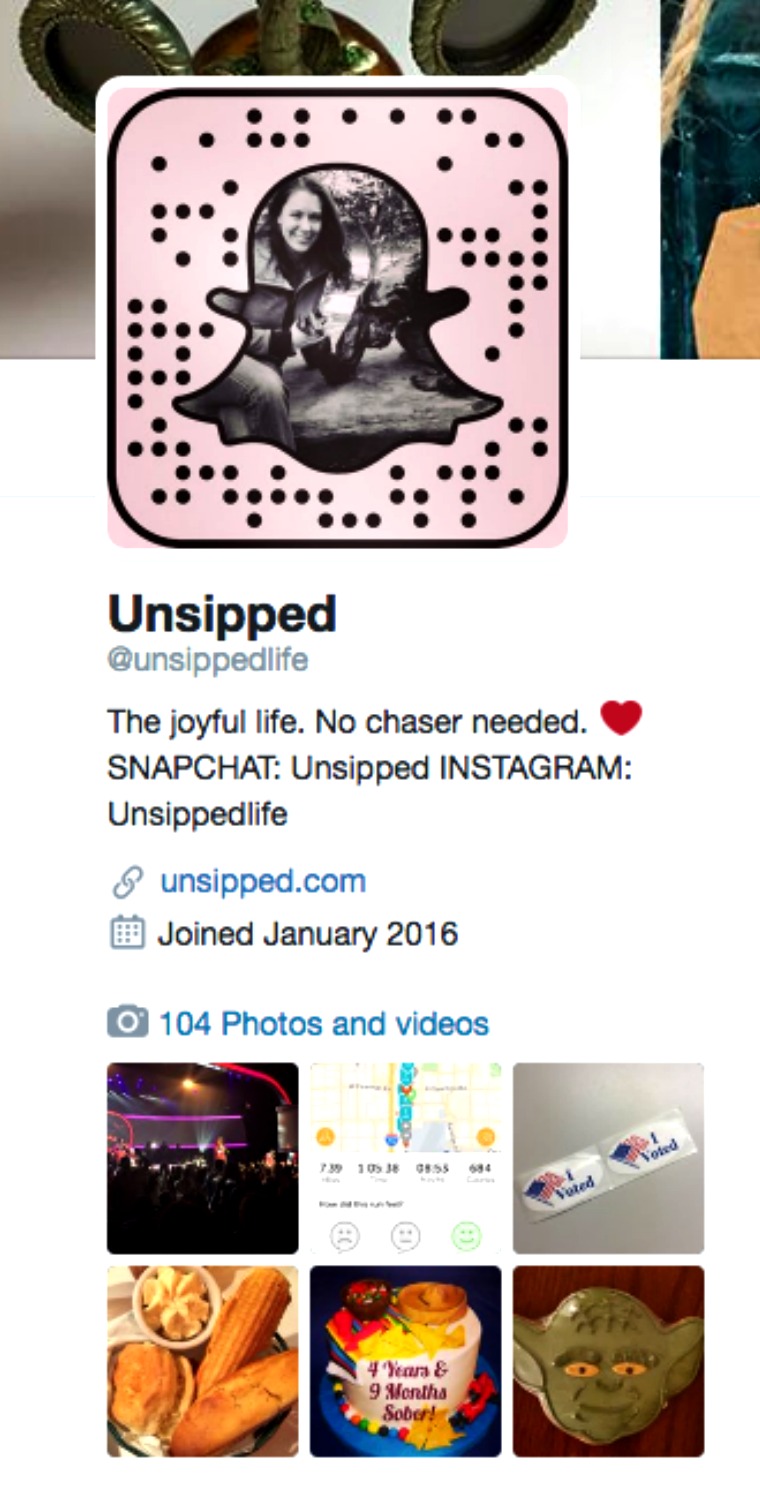Open the I Voted stickers photo
The image size is (760, 1493).
[x=608, y=1158]
